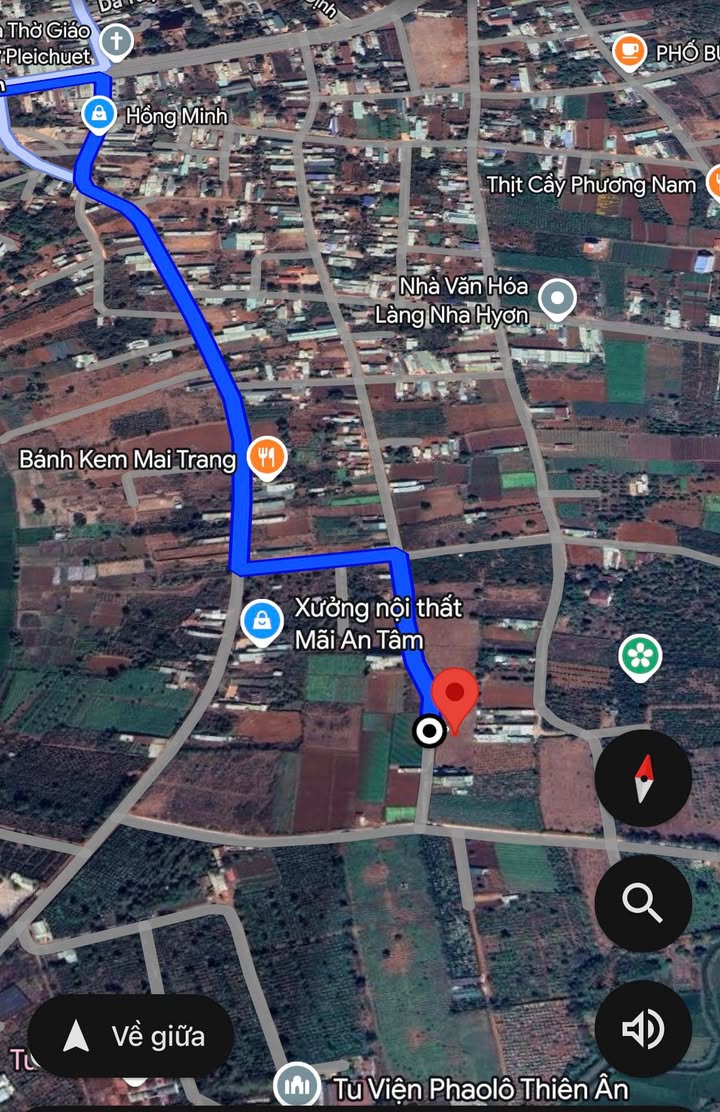Tap the green flower place marker
Screen dimensions: 720x1112
pos(640,655)
